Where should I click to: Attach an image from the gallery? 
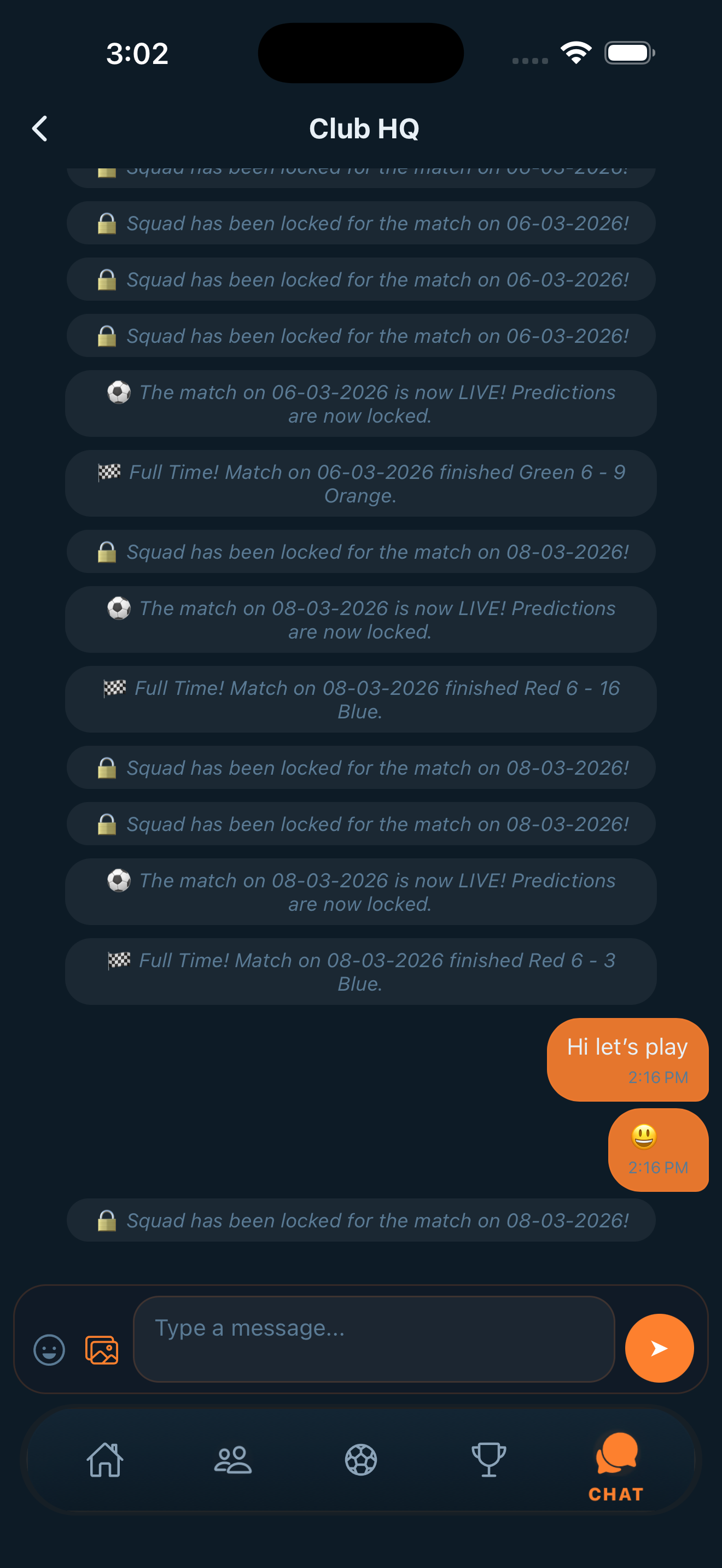pos(101,1349)
